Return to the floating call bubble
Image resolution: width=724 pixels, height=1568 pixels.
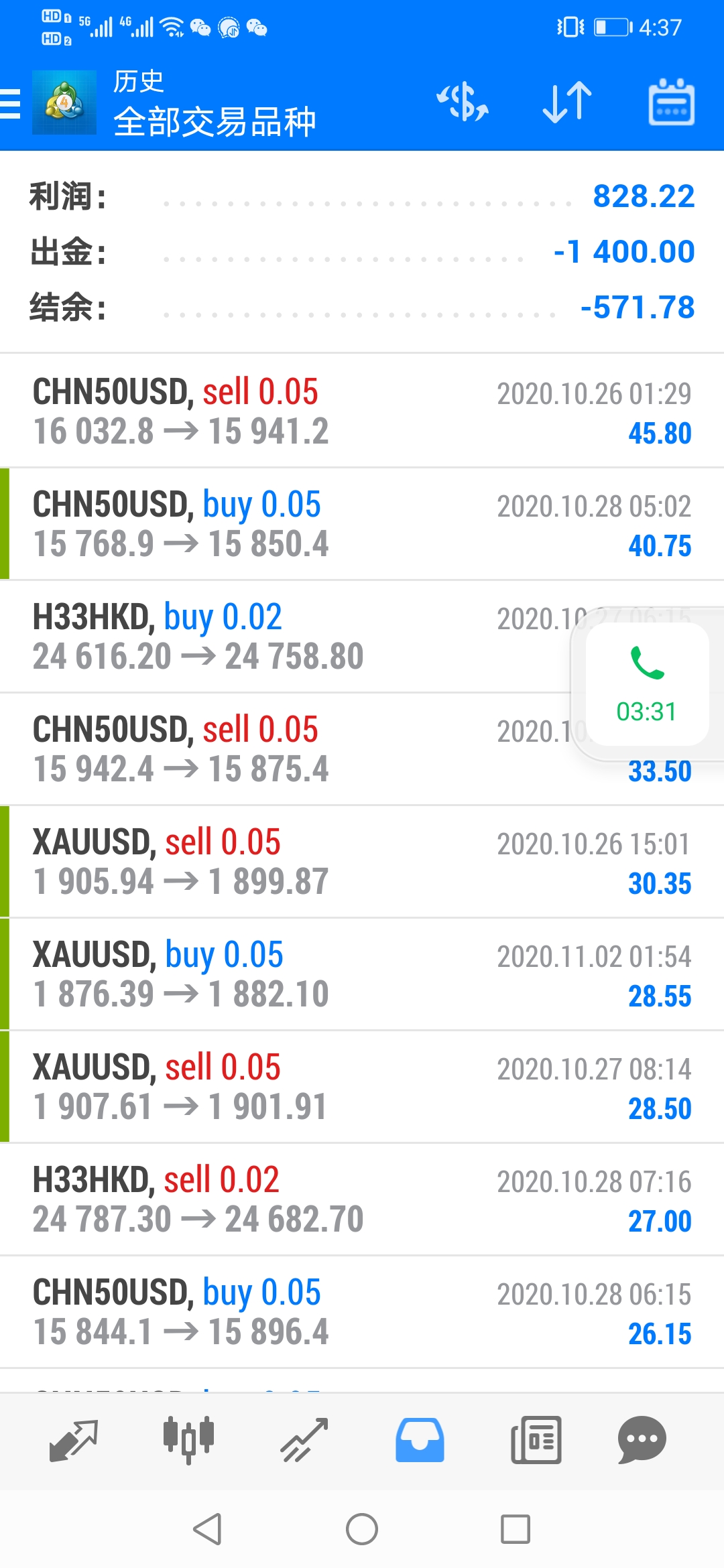pyautogui.click(x=647, y=684)
